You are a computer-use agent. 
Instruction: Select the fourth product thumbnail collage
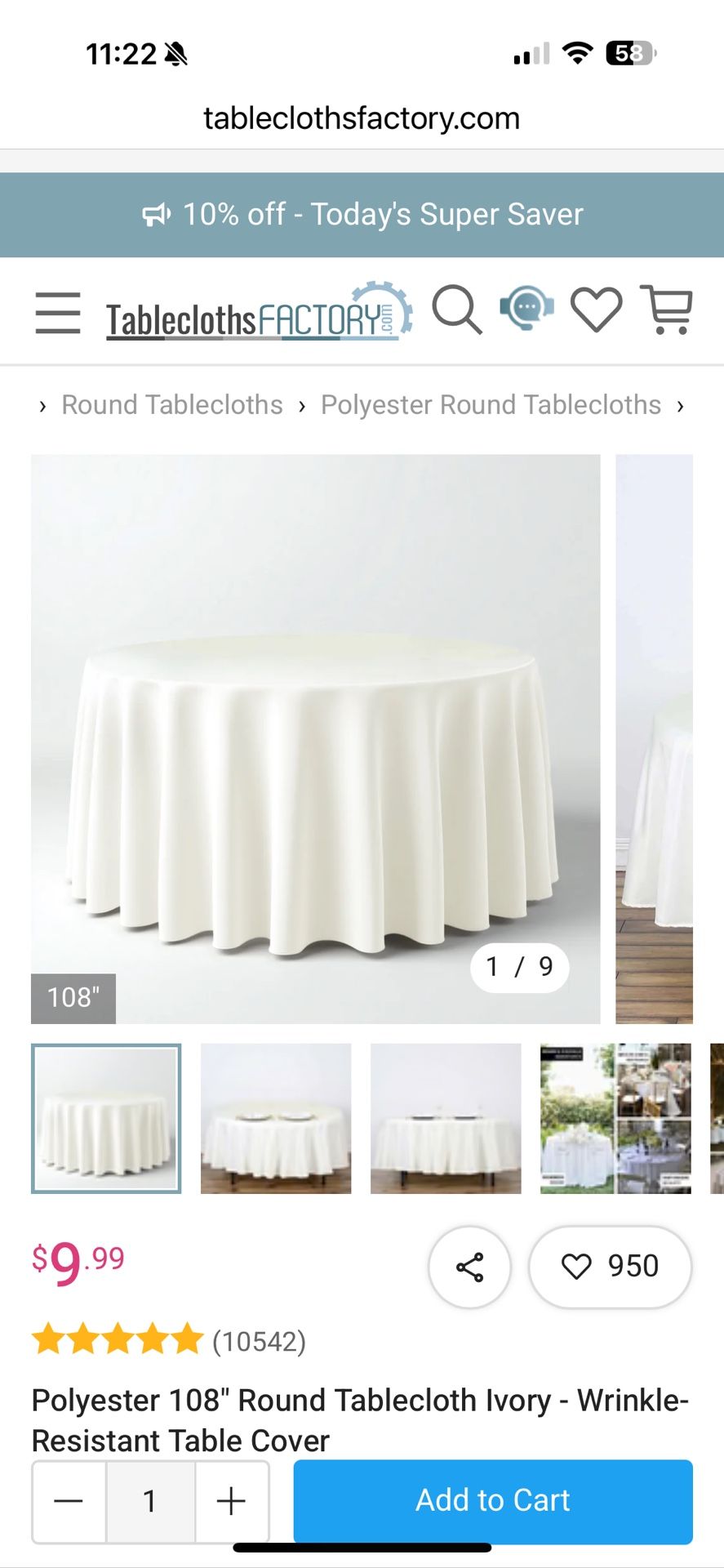pos(615,1118)
